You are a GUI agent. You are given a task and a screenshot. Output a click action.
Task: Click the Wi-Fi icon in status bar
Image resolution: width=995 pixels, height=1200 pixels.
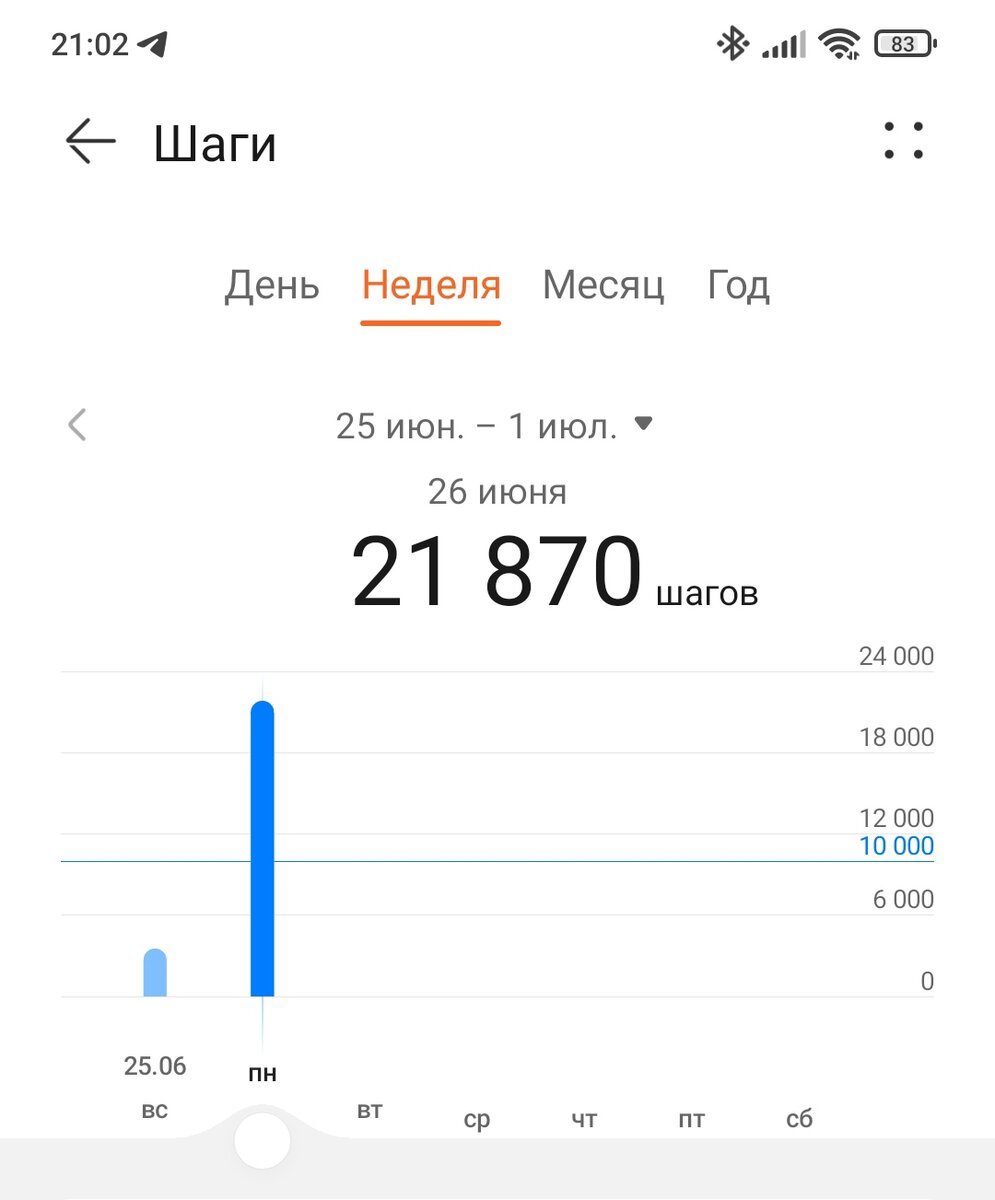click(x=838, y=43)
